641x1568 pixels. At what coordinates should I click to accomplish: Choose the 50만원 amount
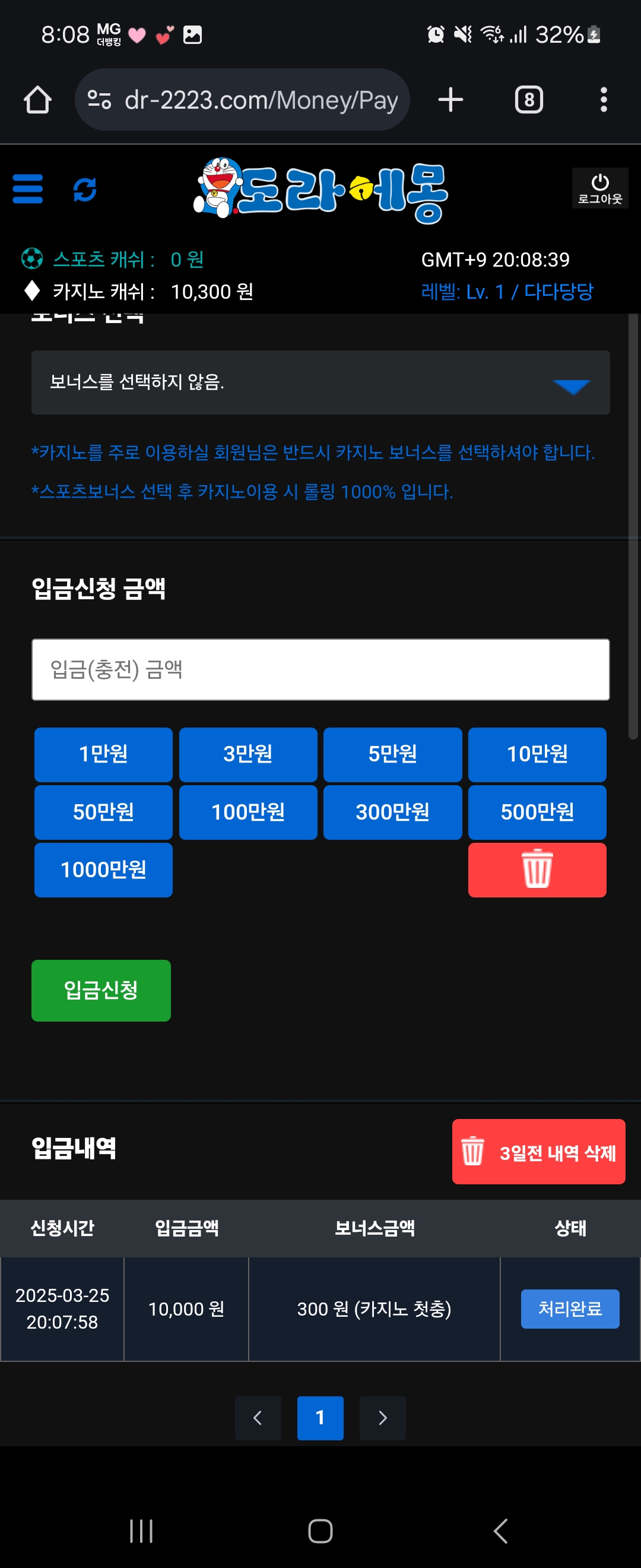(103, 812)
